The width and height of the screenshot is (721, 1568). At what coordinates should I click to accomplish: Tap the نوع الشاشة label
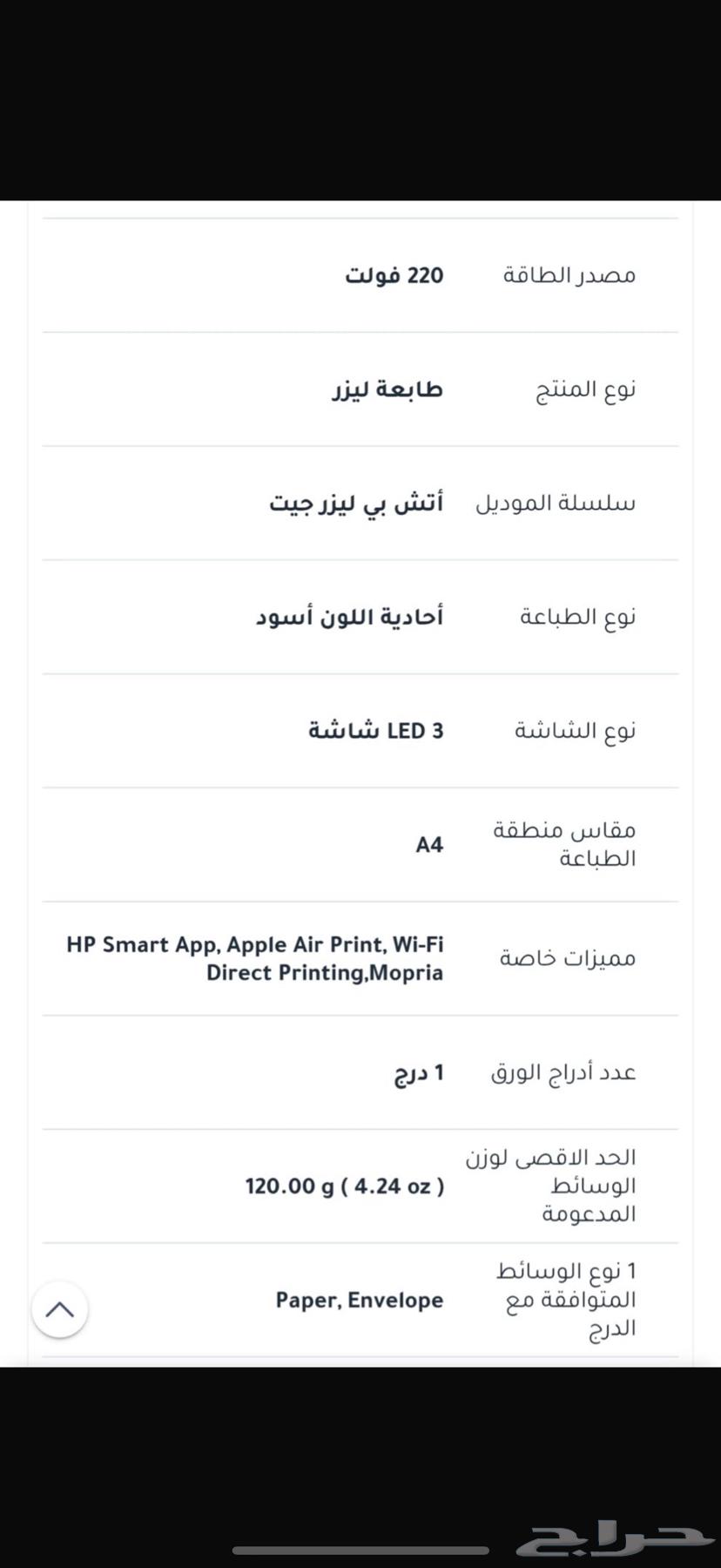(x=575, y=730)
